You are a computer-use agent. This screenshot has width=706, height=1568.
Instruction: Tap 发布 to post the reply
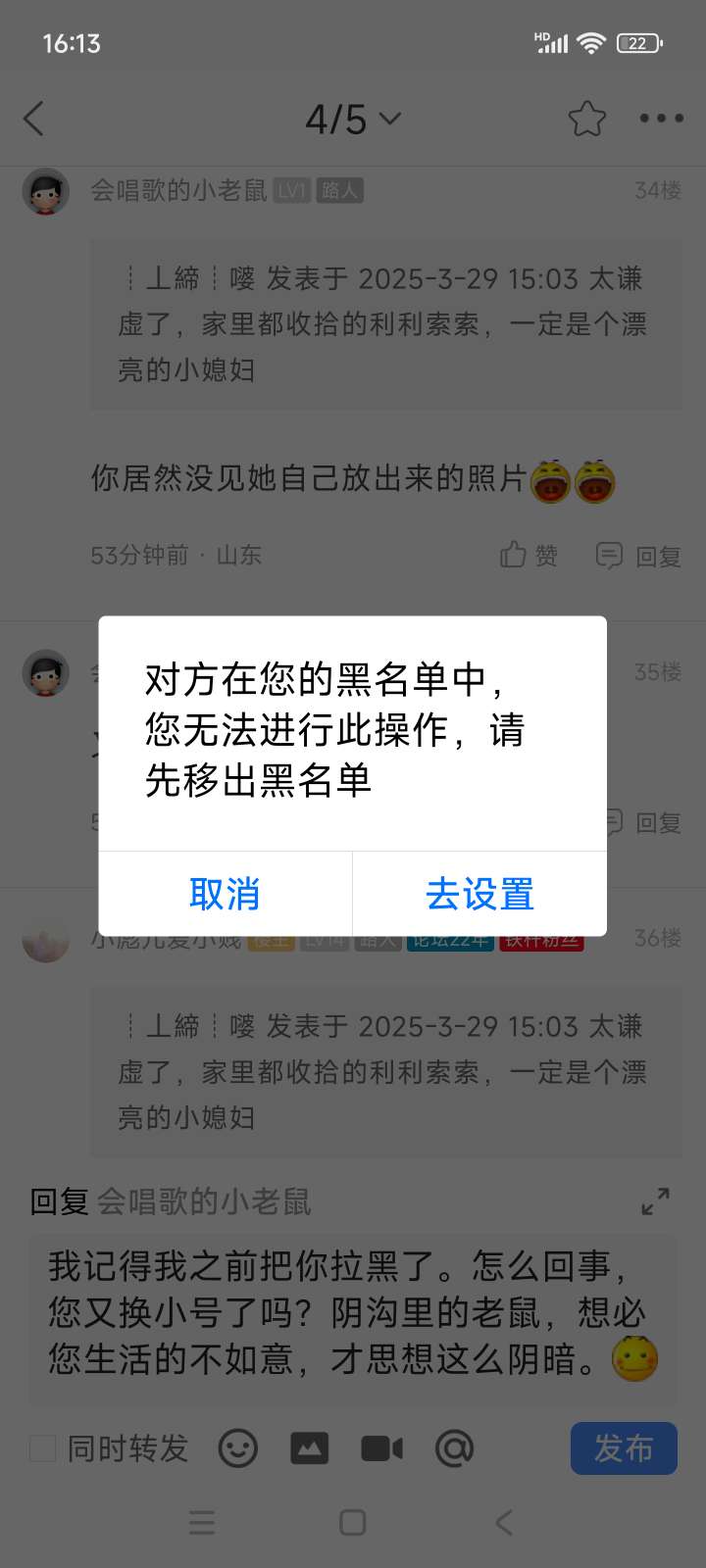click(x=624, y=1448)
